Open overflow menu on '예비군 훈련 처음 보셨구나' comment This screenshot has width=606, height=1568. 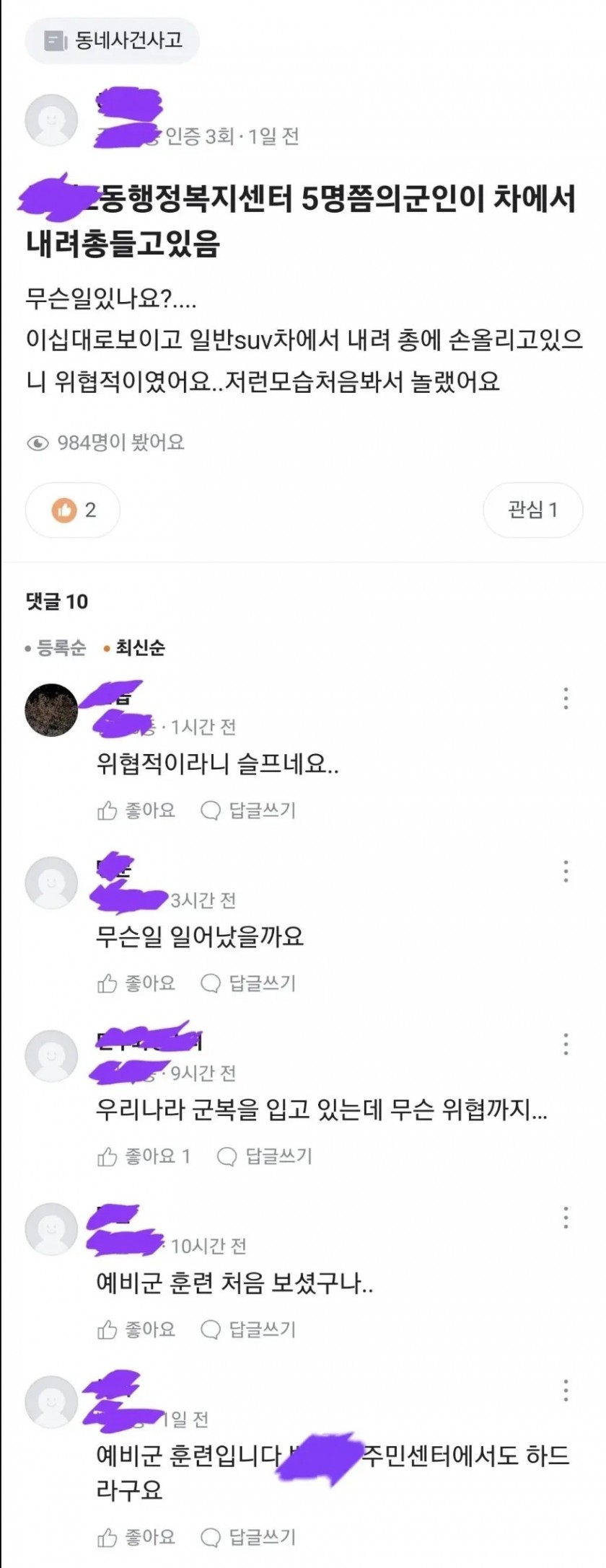click(566, 1218)
